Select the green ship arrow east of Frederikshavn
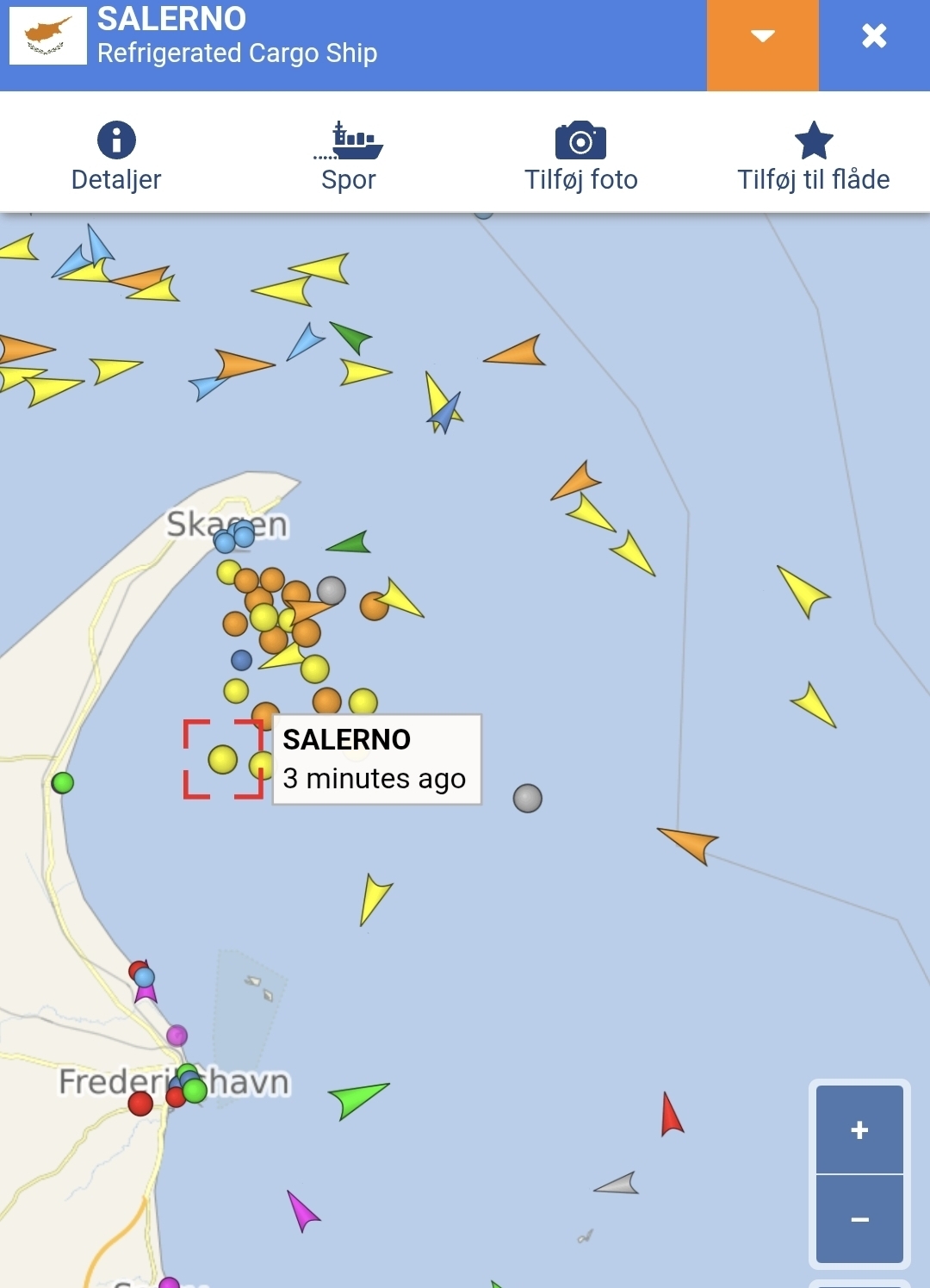This screenshot has height=1288, width=930. click(x=357, y=1098)
